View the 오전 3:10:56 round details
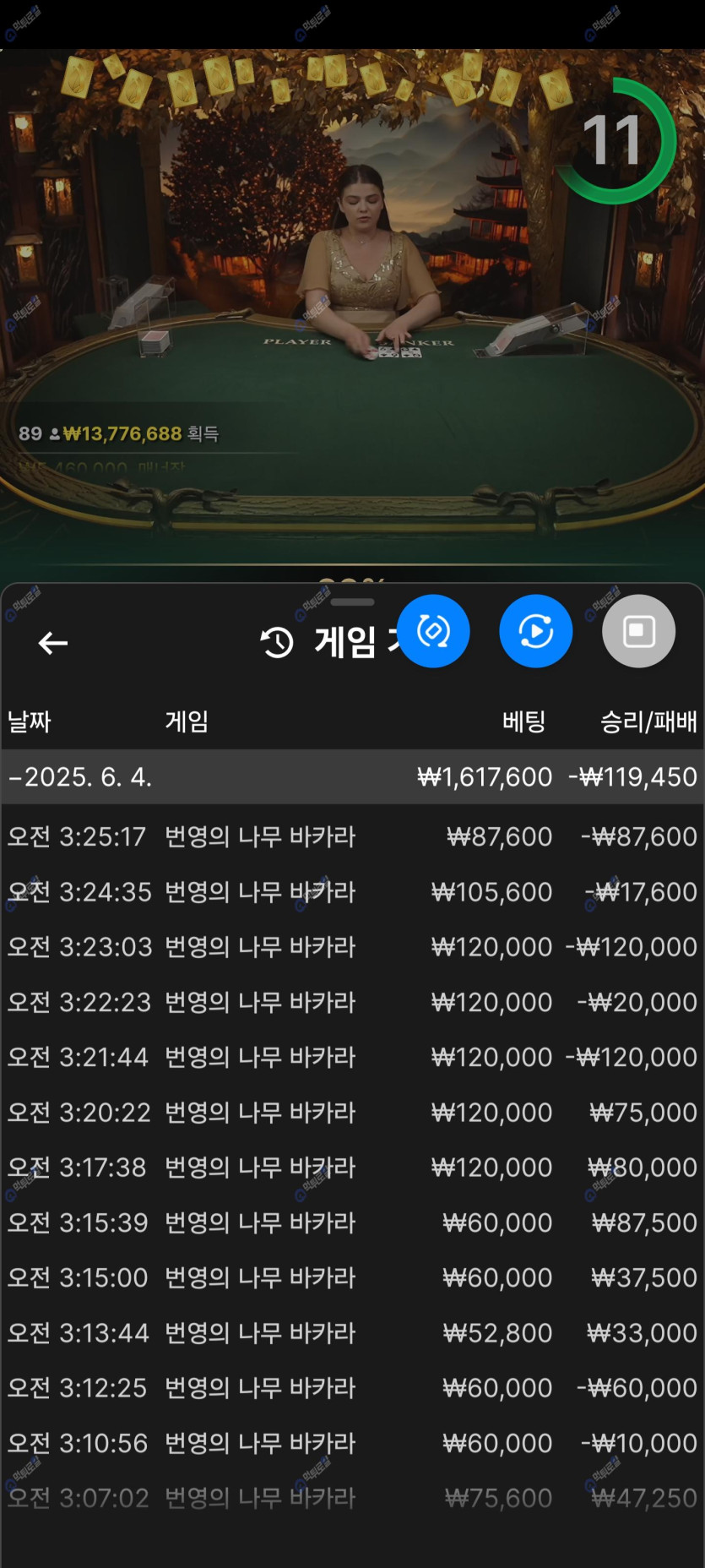Image resolution: width=705 pixels, height=1568 pixels. pos(352,1443)
